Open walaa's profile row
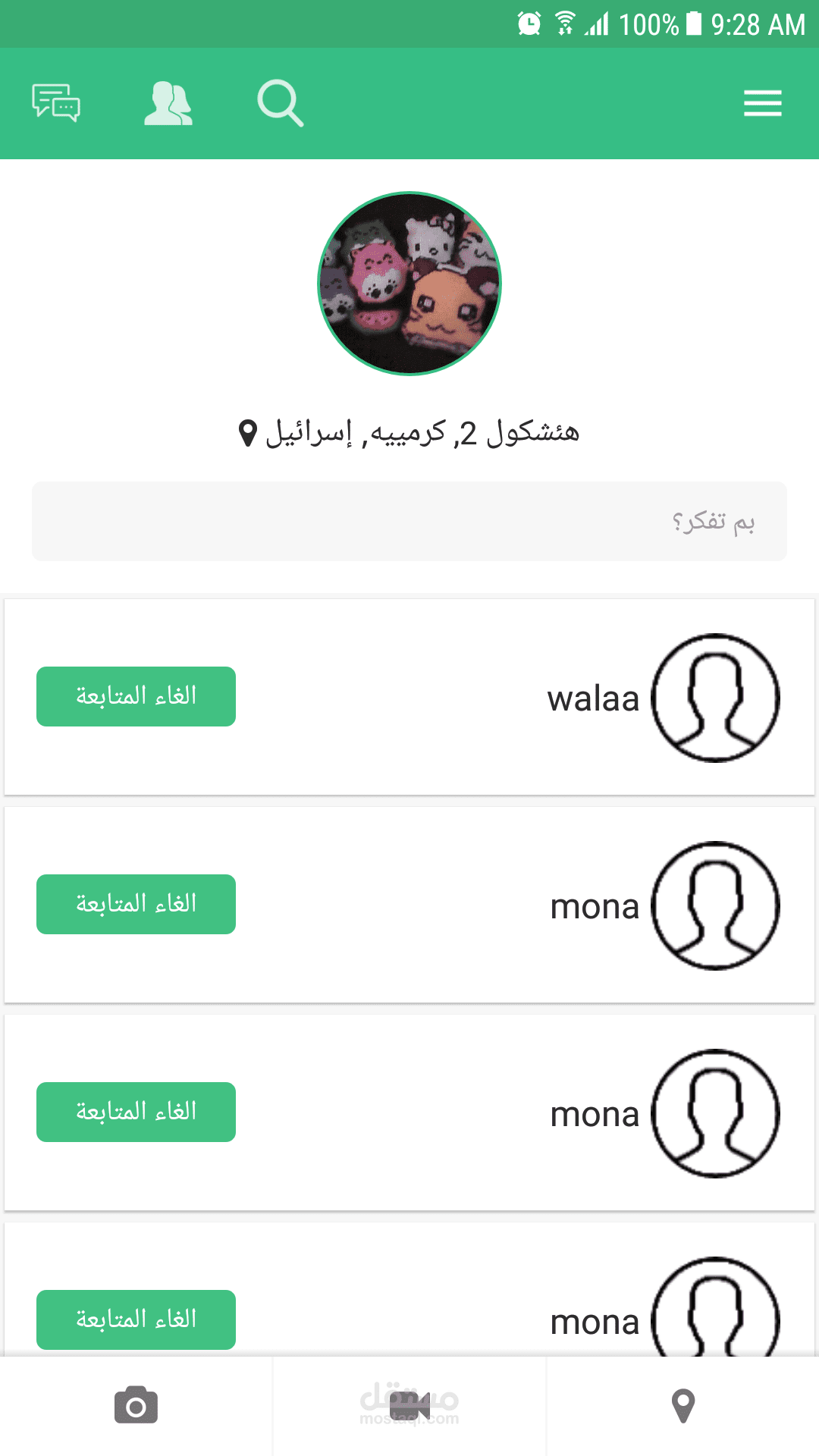This screenshot has width=819, height=1456. [x=409, y=697]
